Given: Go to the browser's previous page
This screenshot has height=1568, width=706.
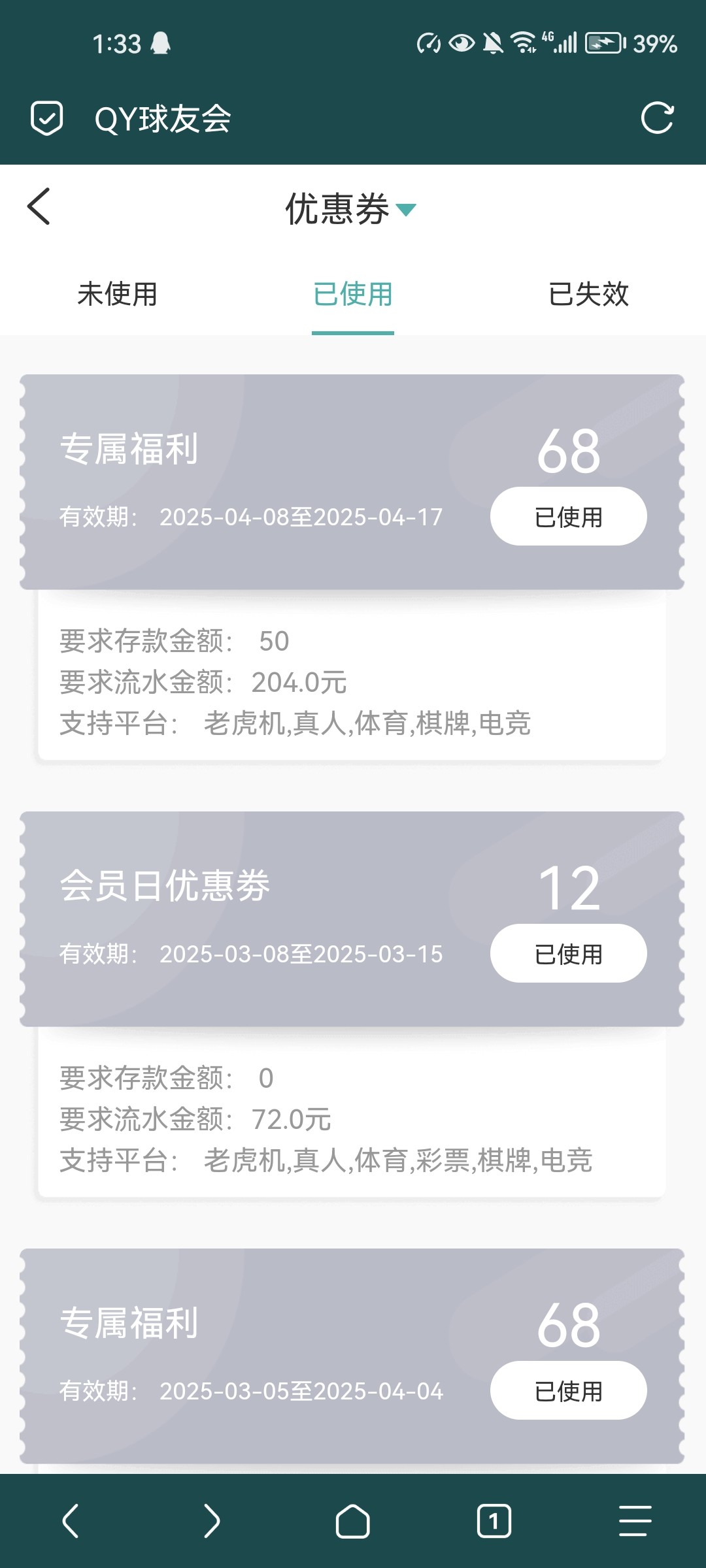Looking at the screenshot, I should pyautogui.click(x=71, y=1521).
